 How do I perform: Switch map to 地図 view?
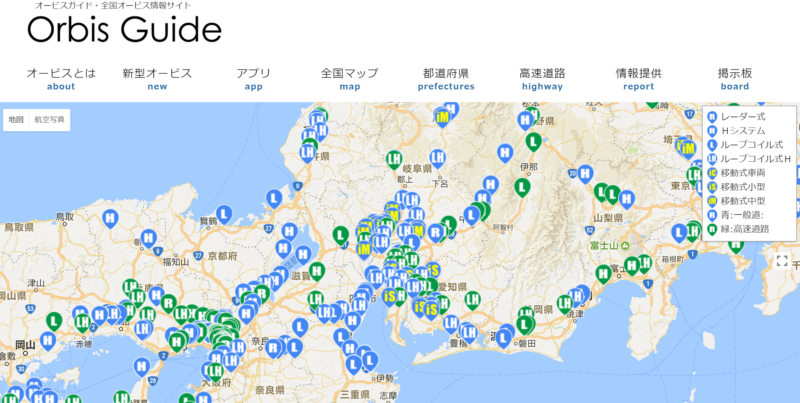pos(16,119)
